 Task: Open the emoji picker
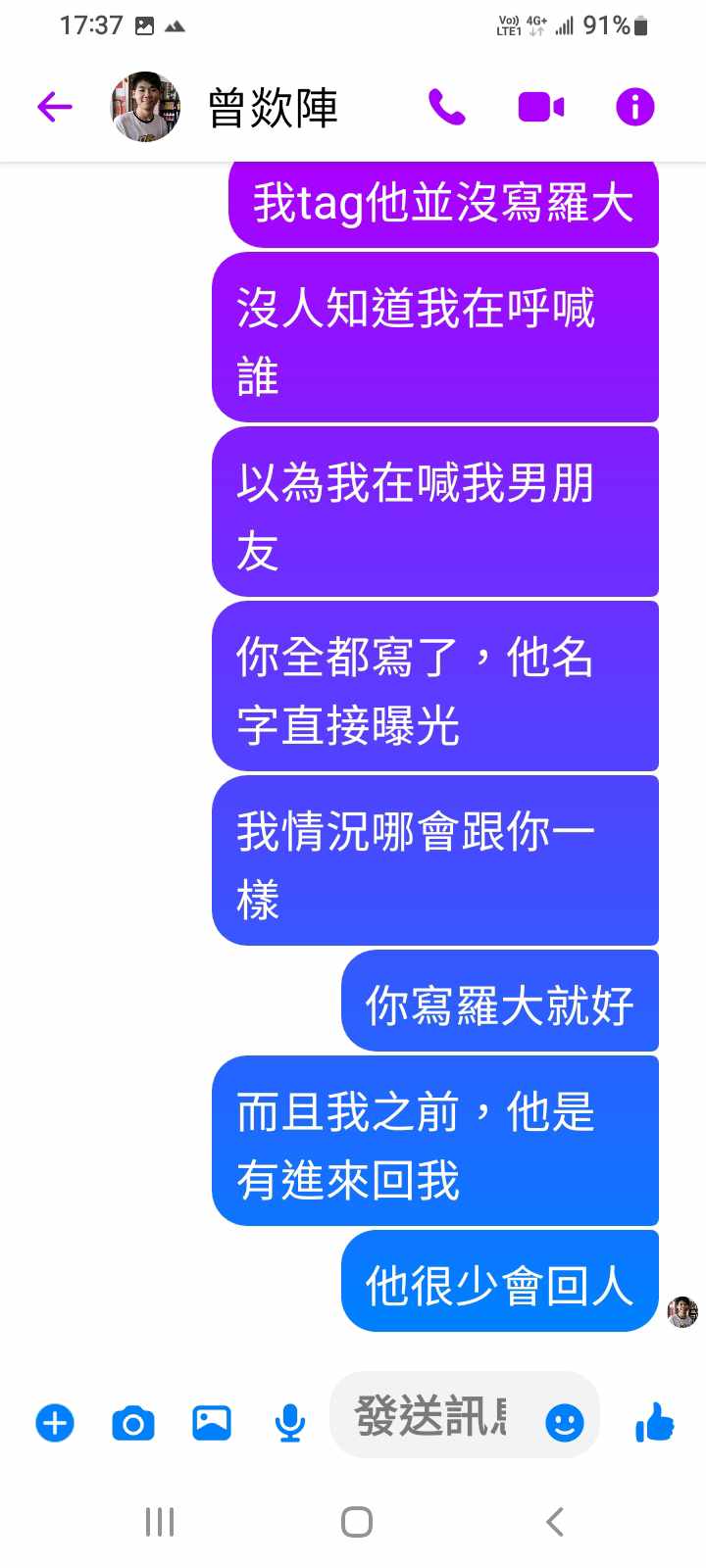click(565, 1422)
